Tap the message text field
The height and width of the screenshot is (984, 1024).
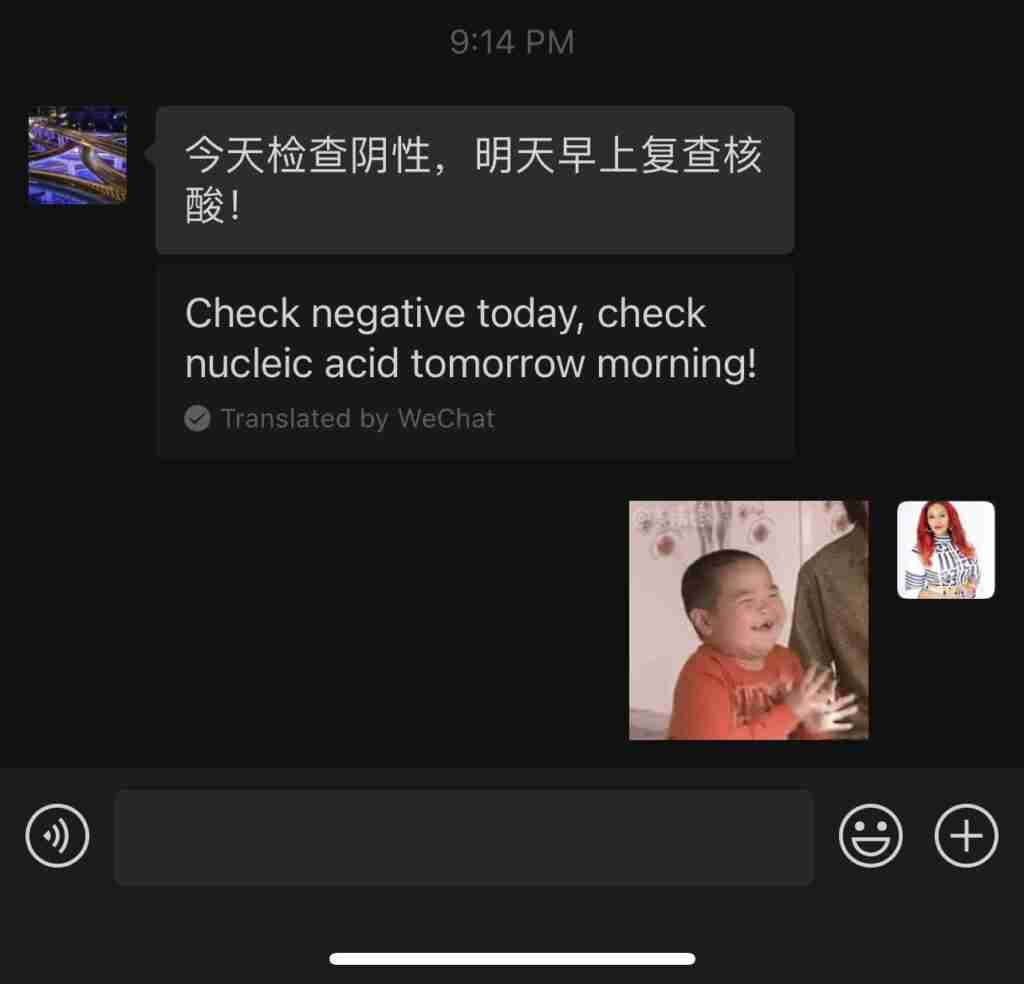pyautogui.click(x=463, y=837)
